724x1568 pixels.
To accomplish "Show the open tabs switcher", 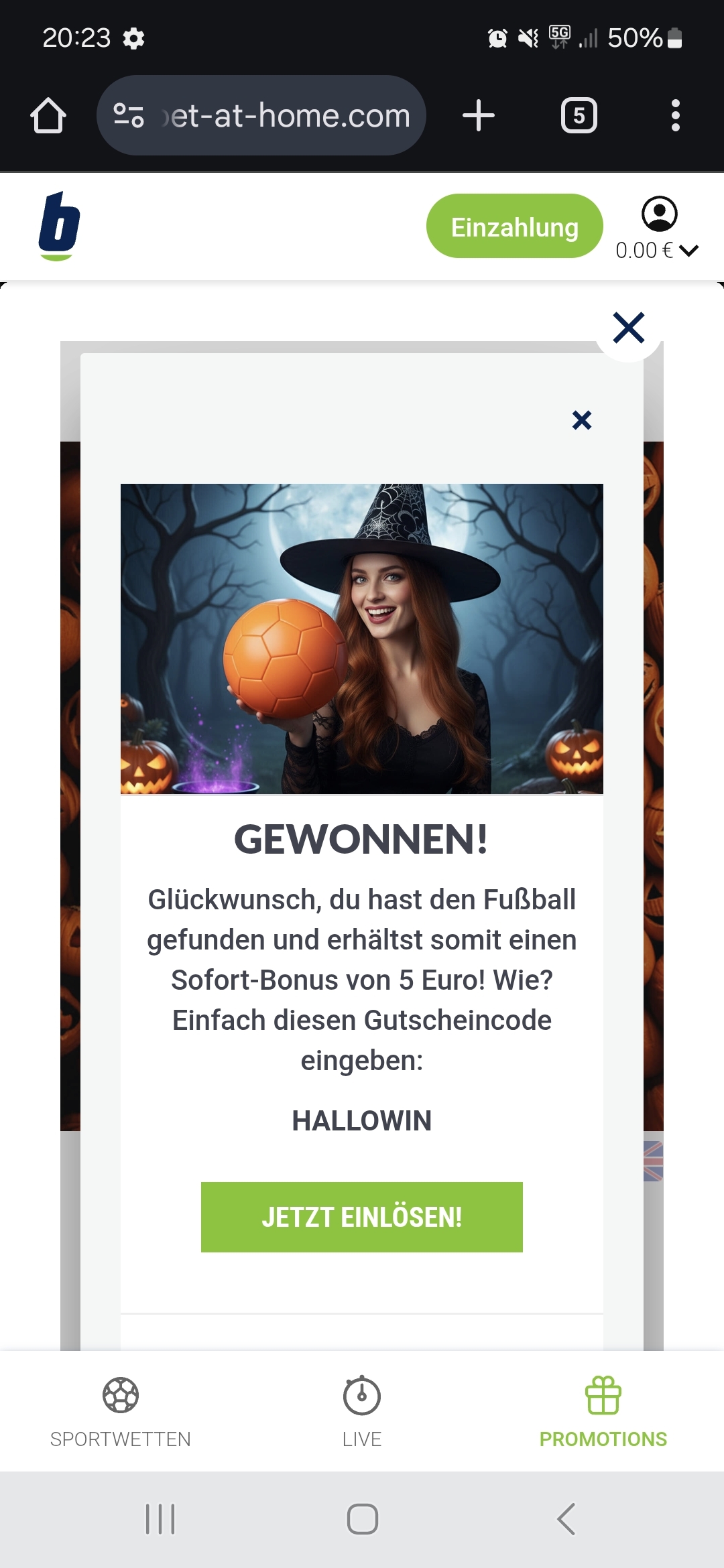I will click(x=579, y=115).
